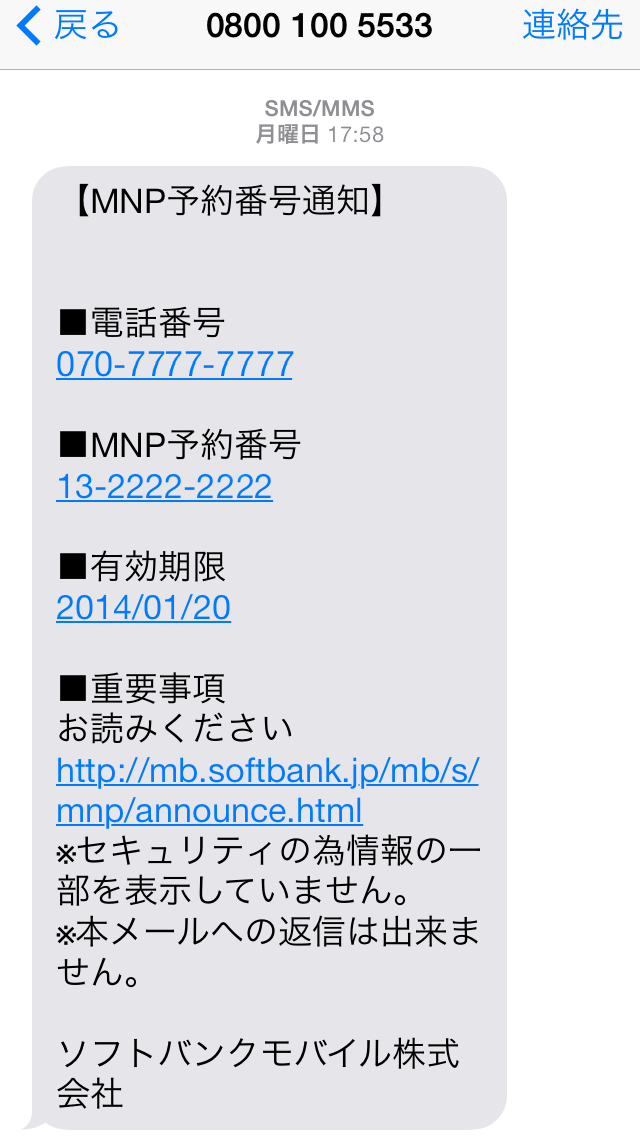Open the expiry date 2014/01/20 link

pos(143,608)
